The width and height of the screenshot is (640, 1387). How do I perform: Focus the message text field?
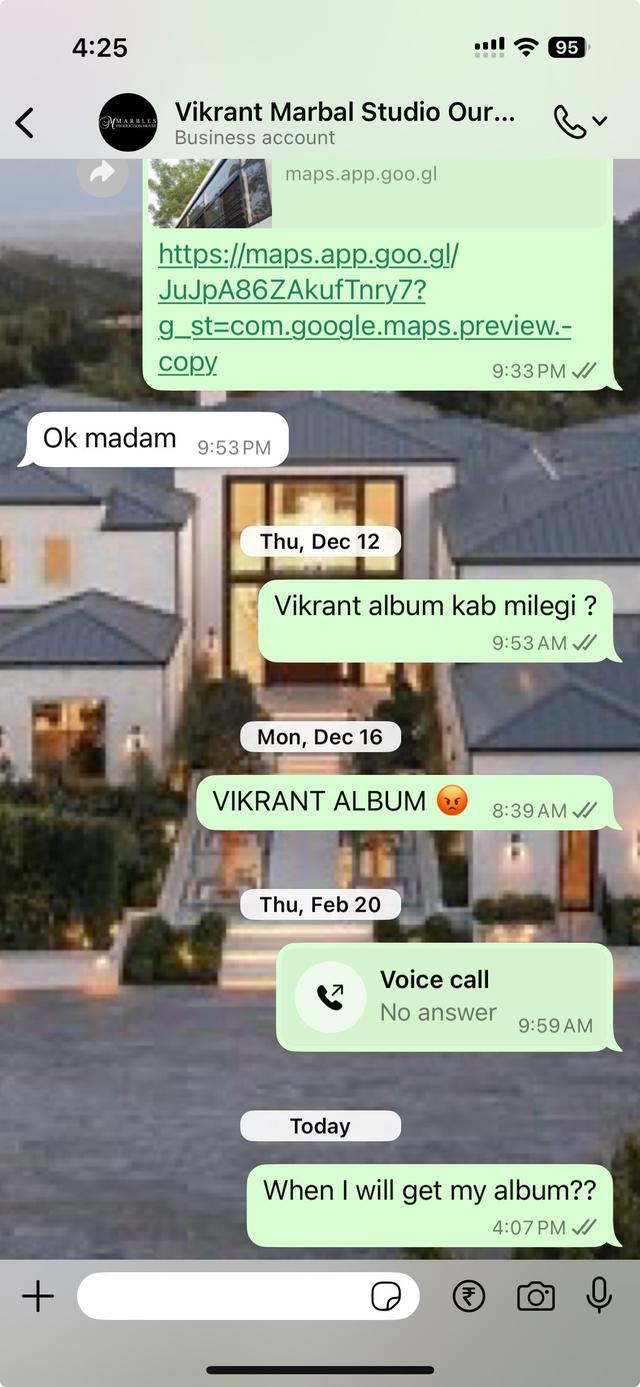(220, 1297)
